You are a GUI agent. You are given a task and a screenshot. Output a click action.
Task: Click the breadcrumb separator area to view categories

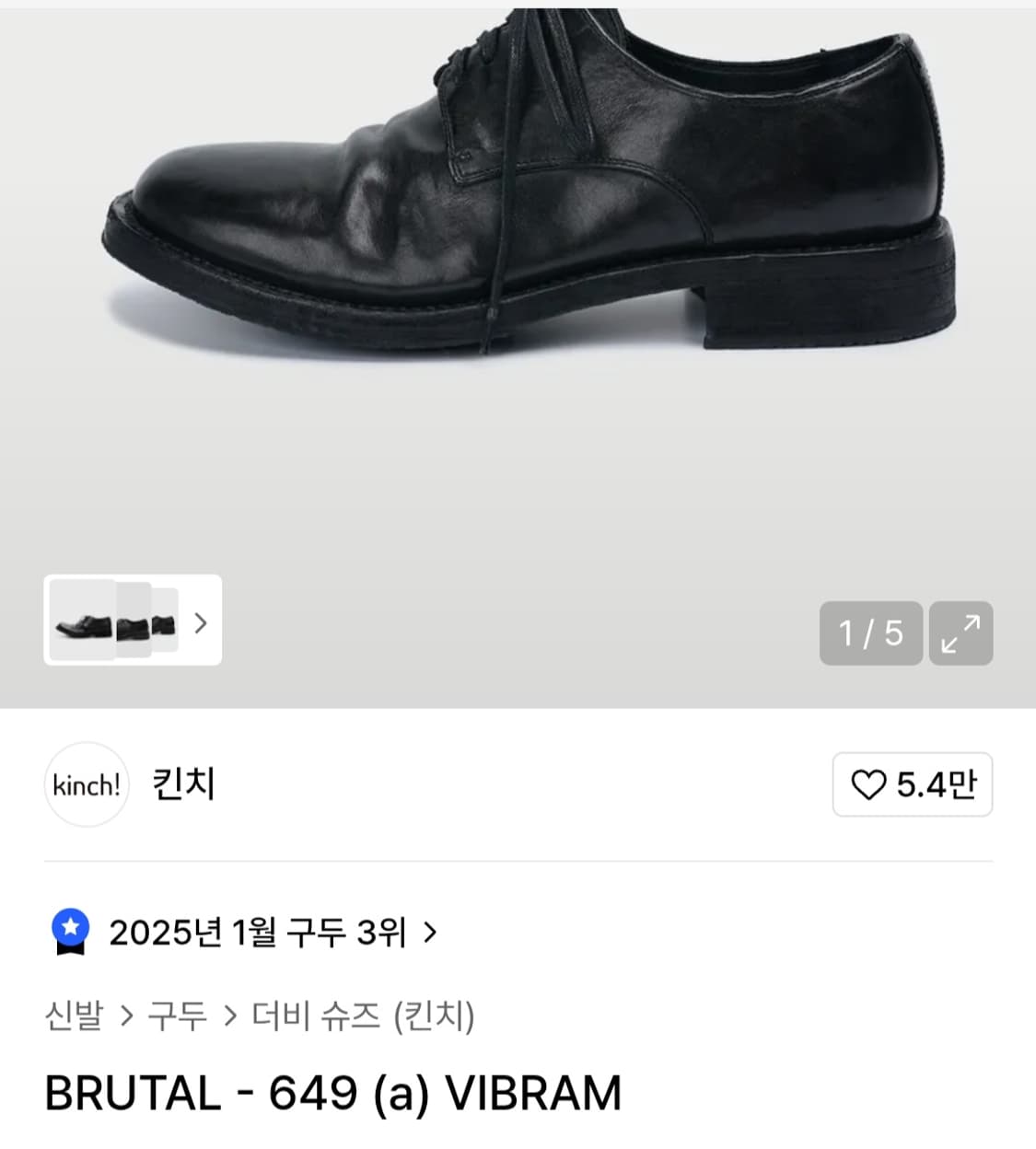(128, 1016)
